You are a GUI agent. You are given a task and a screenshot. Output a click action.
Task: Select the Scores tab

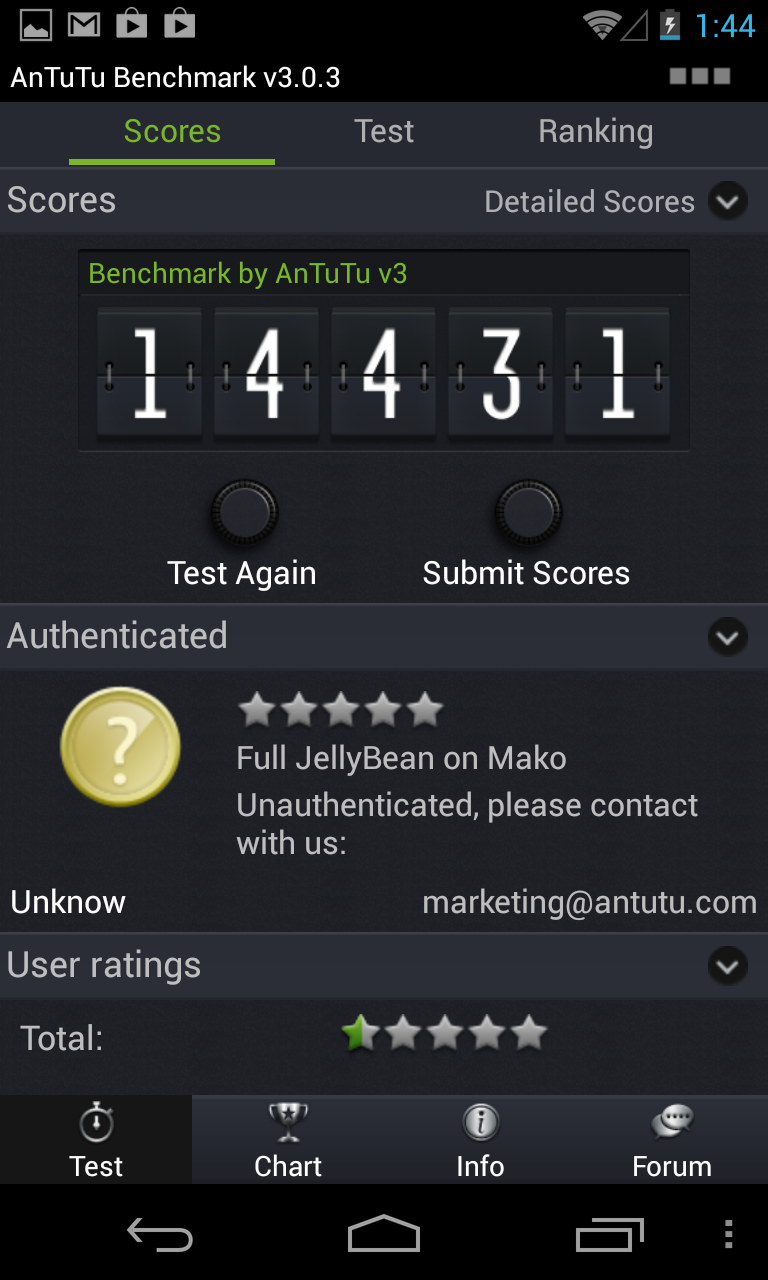172,132
